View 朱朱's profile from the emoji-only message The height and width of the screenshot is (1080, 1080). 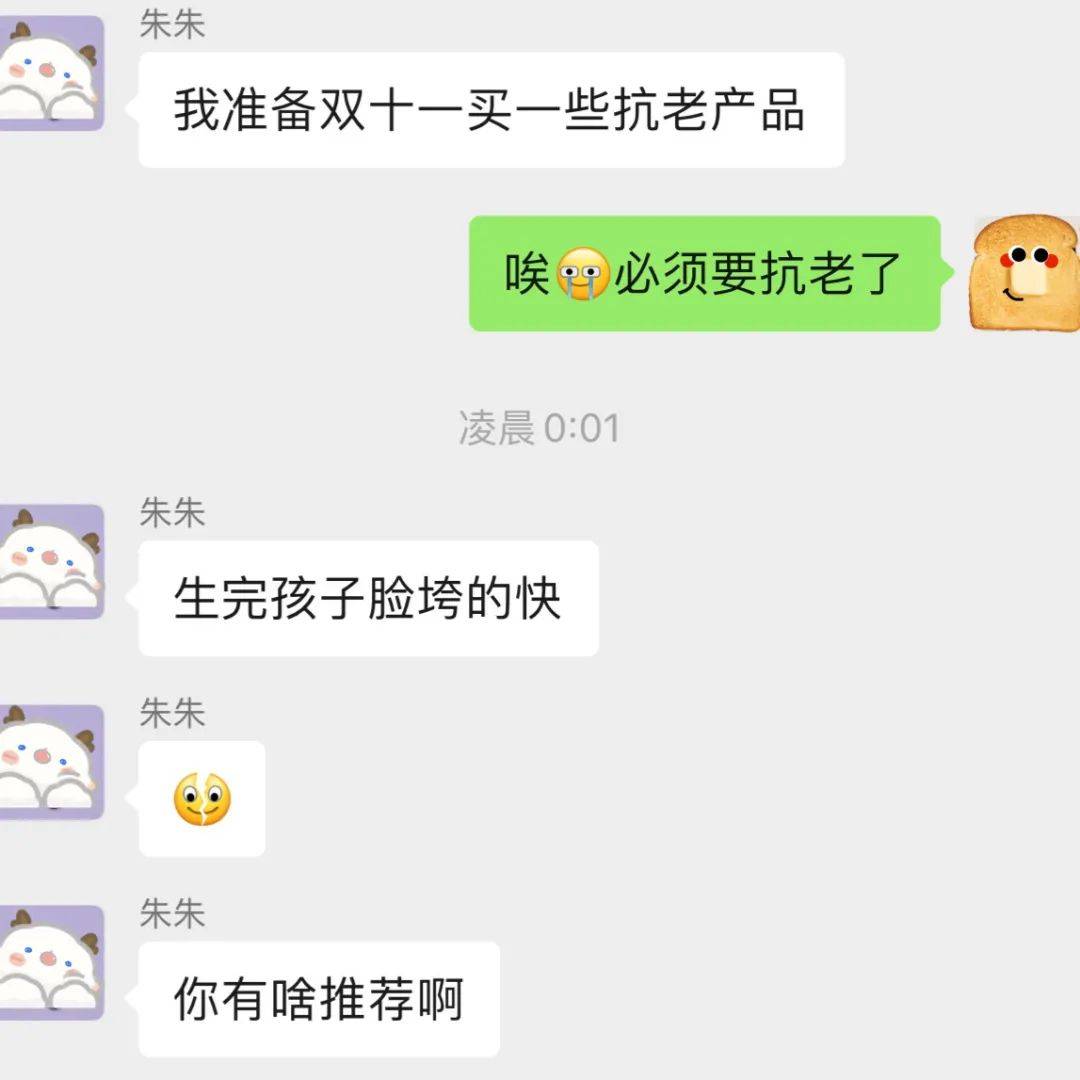[x=50, y=762]
